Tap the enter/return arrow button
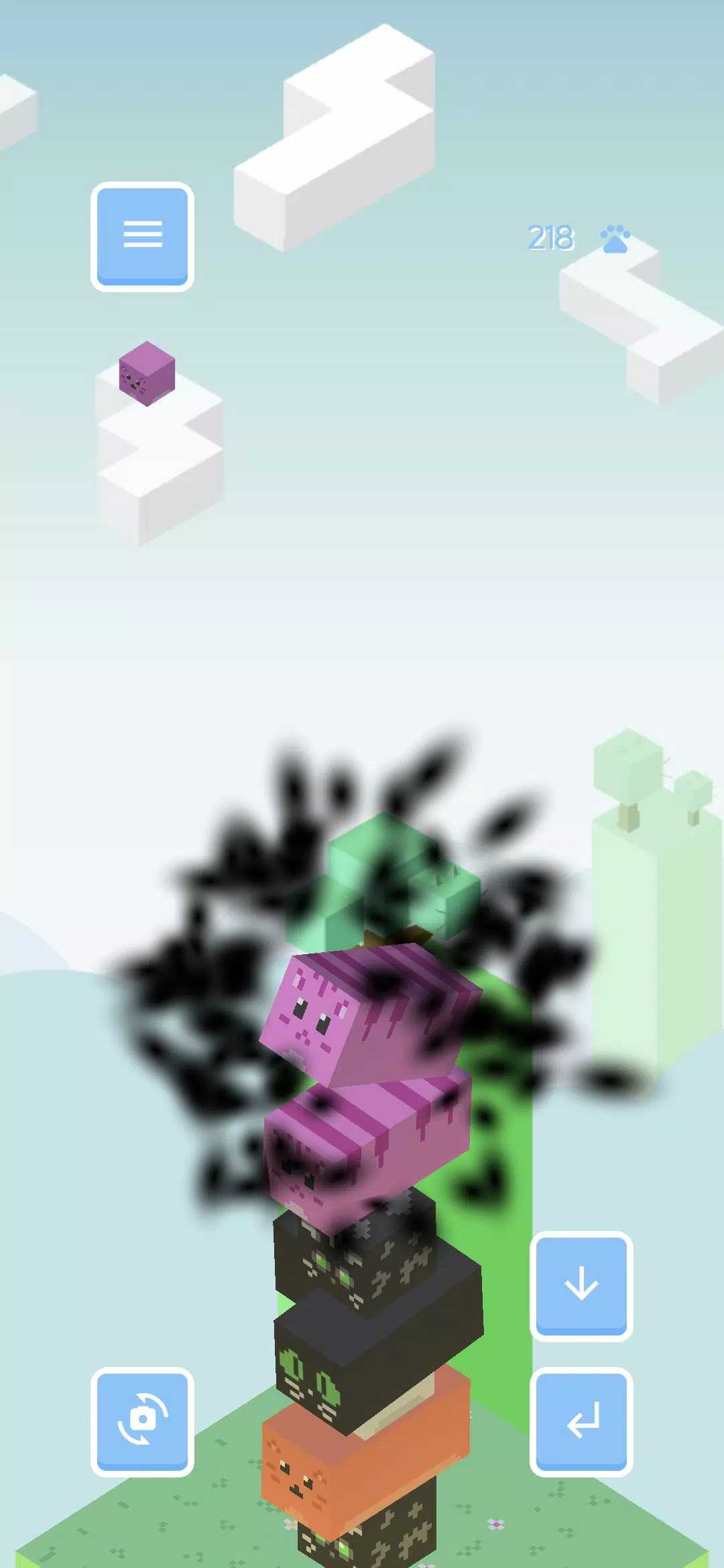 pyautogui.click(x=581, y=1422)
